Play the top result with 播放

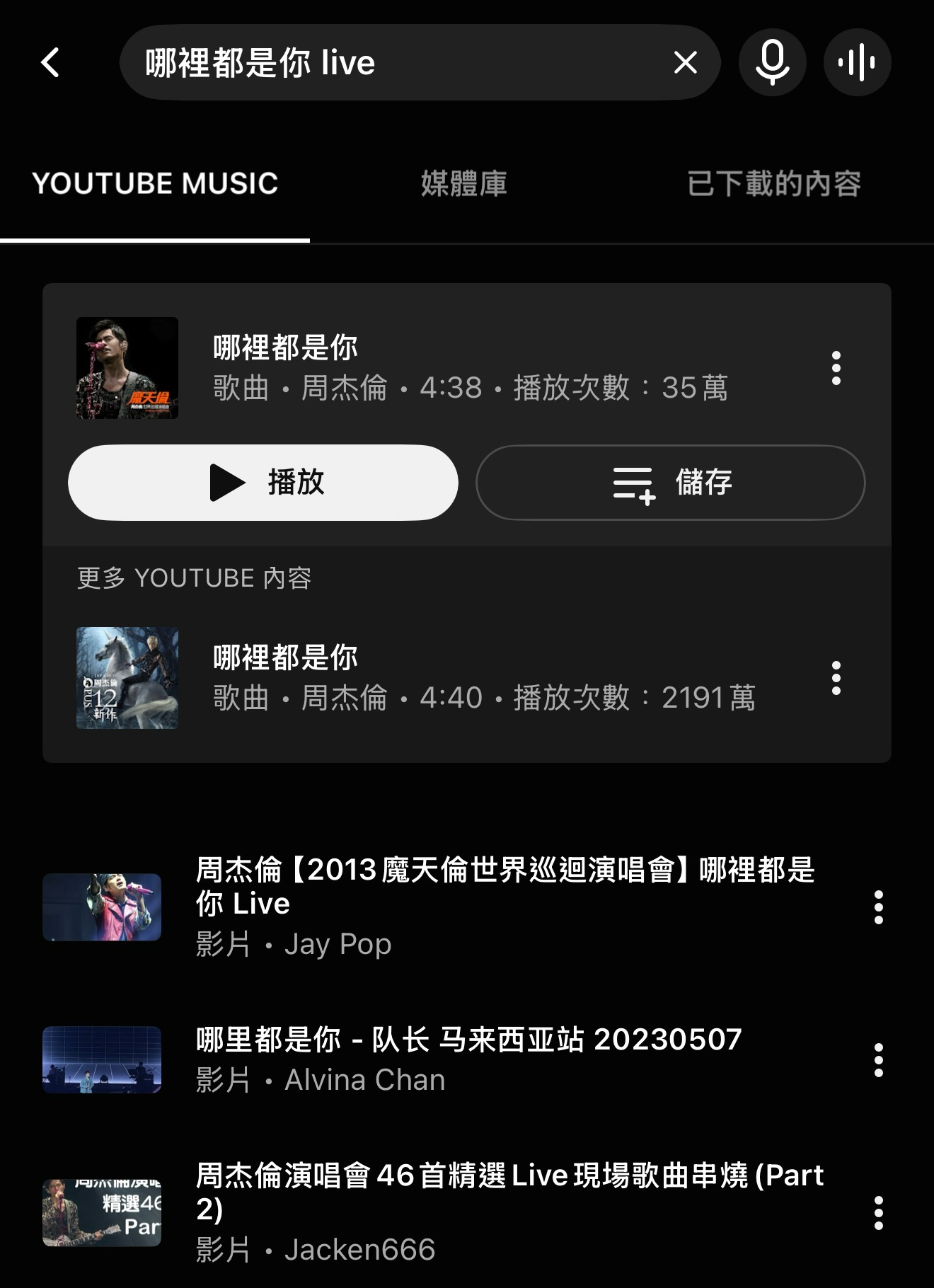click(263, 483)
